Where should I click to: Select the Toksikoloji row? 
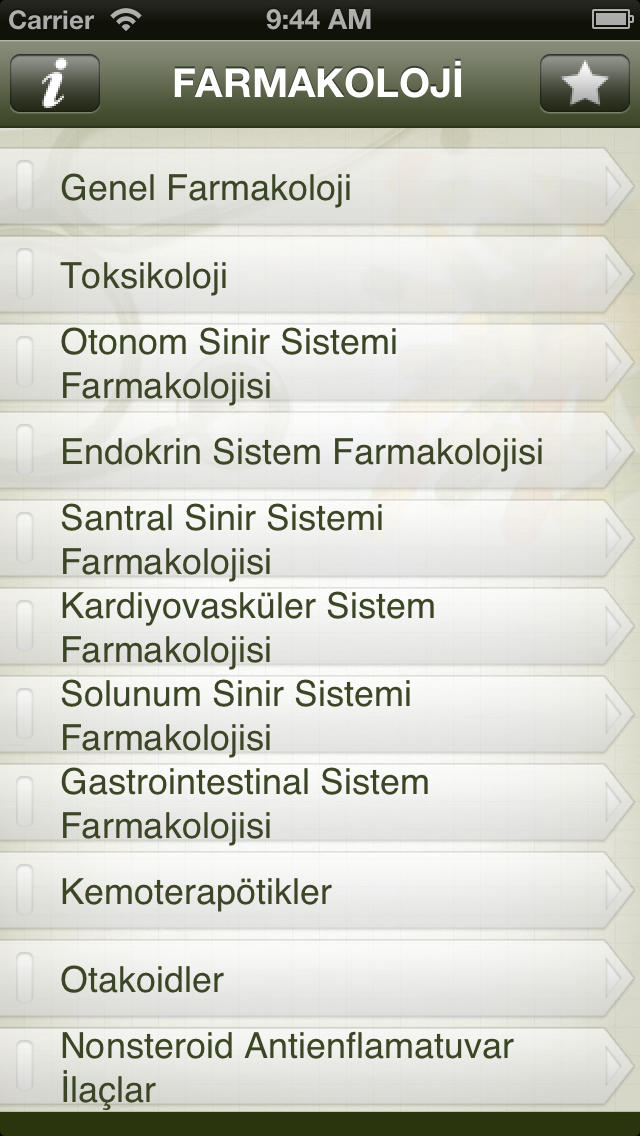click(x=310, y=275)
